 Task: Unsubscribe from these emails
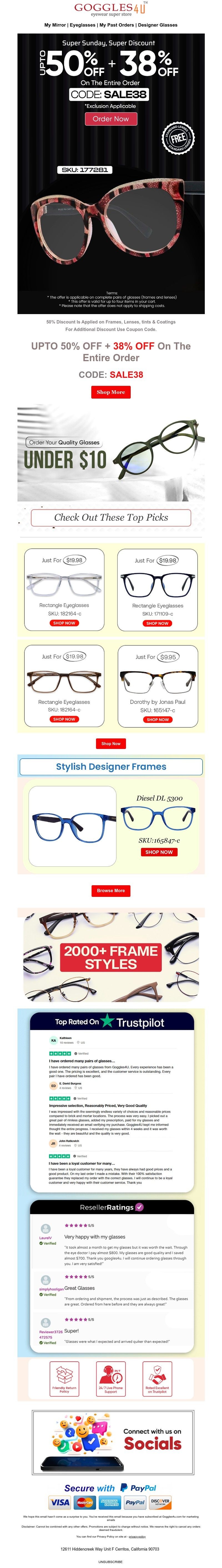pyautogui.click(x=110, y=1562)
